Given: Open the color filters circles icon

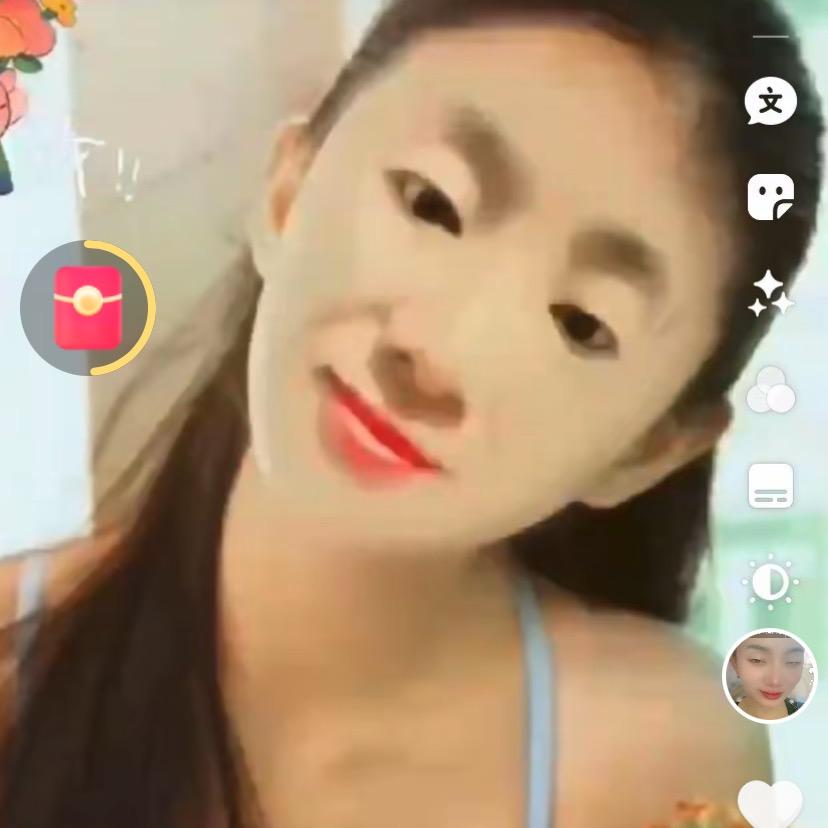Looking at the screenshot, I should (x=770, y=390).
